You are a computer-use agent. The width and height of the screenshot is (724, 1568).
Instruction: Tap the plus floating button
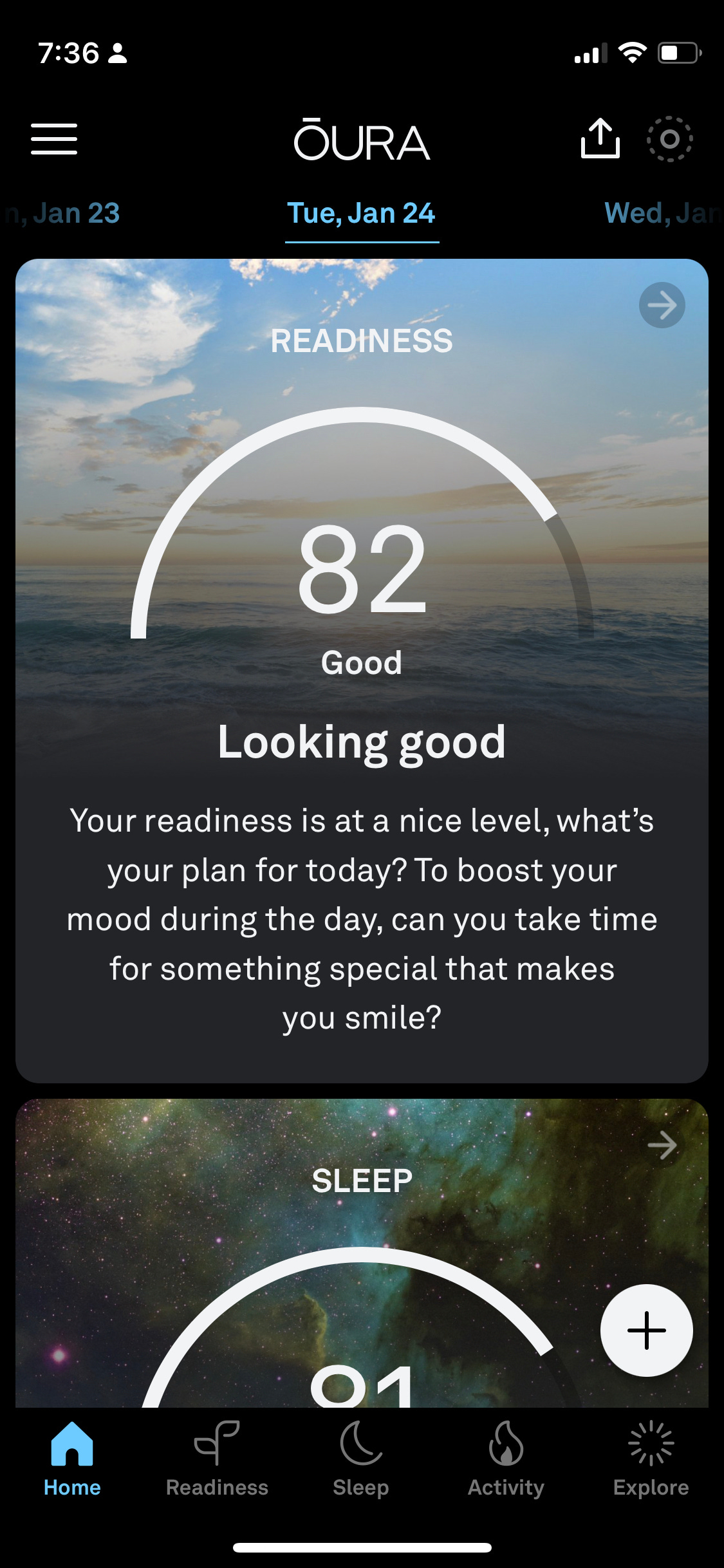click(x=646, y=1330)
